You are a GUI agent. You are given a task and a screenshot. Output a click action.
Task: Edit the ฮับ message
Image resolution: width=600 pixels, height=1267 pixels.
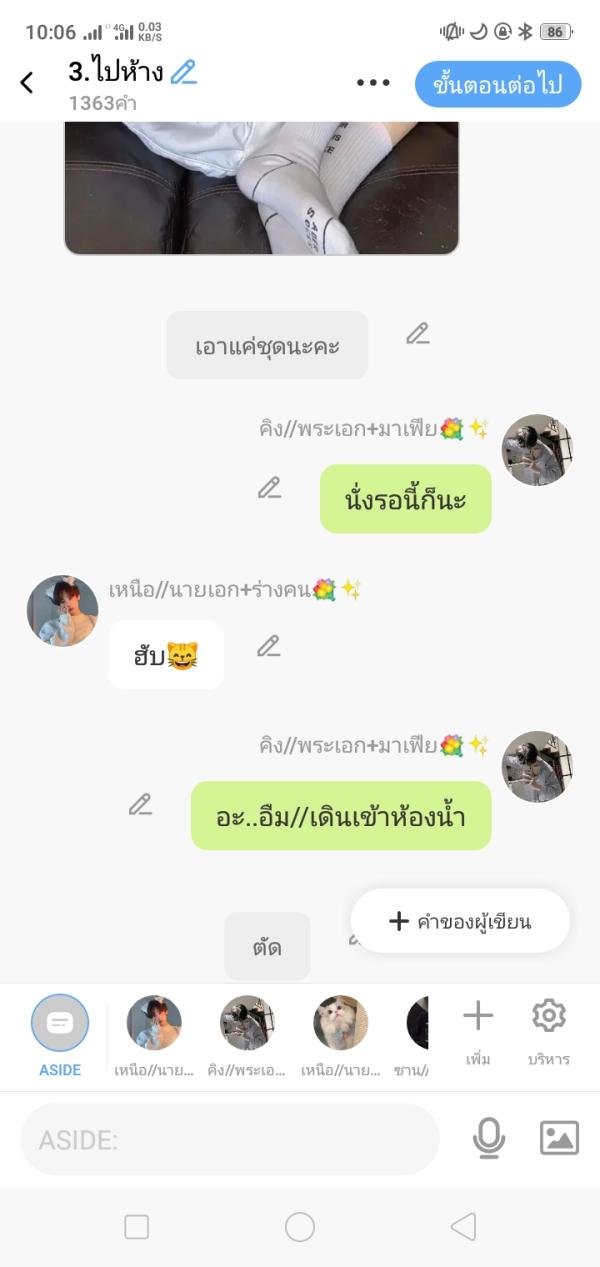pos(268,646)
